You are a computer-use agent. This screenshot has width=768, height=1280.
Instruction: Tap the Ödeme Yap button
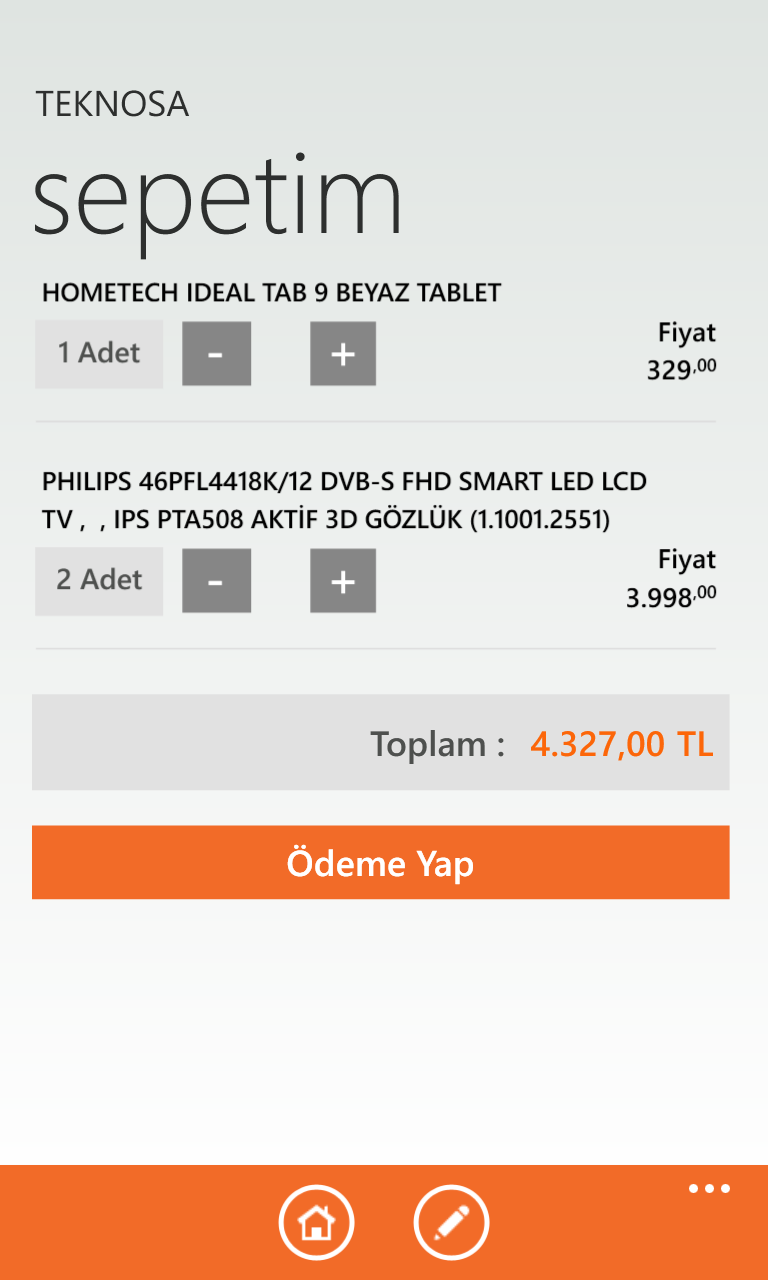[380, 862]
